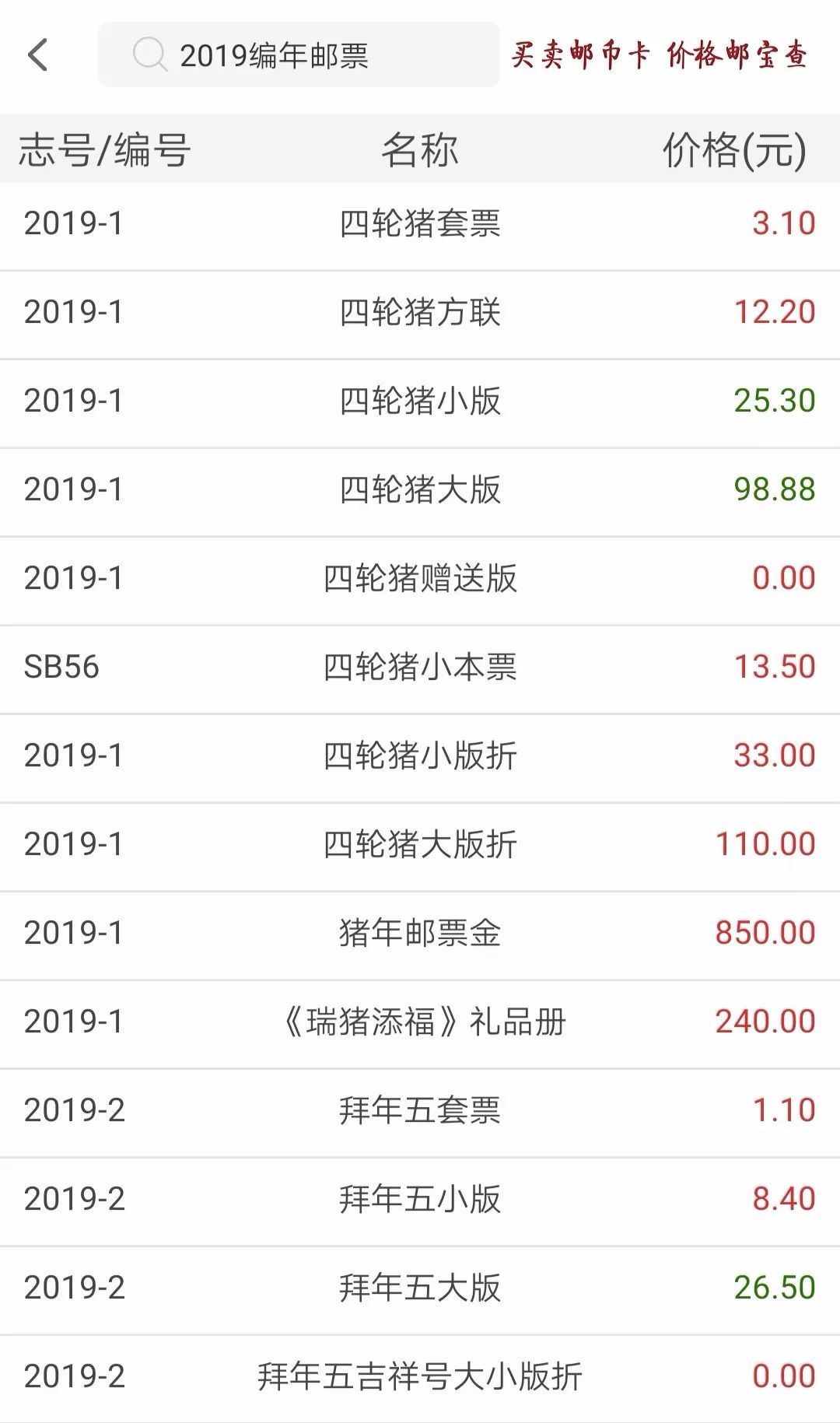View details for 四轮猪大版

tap(420, 492)
